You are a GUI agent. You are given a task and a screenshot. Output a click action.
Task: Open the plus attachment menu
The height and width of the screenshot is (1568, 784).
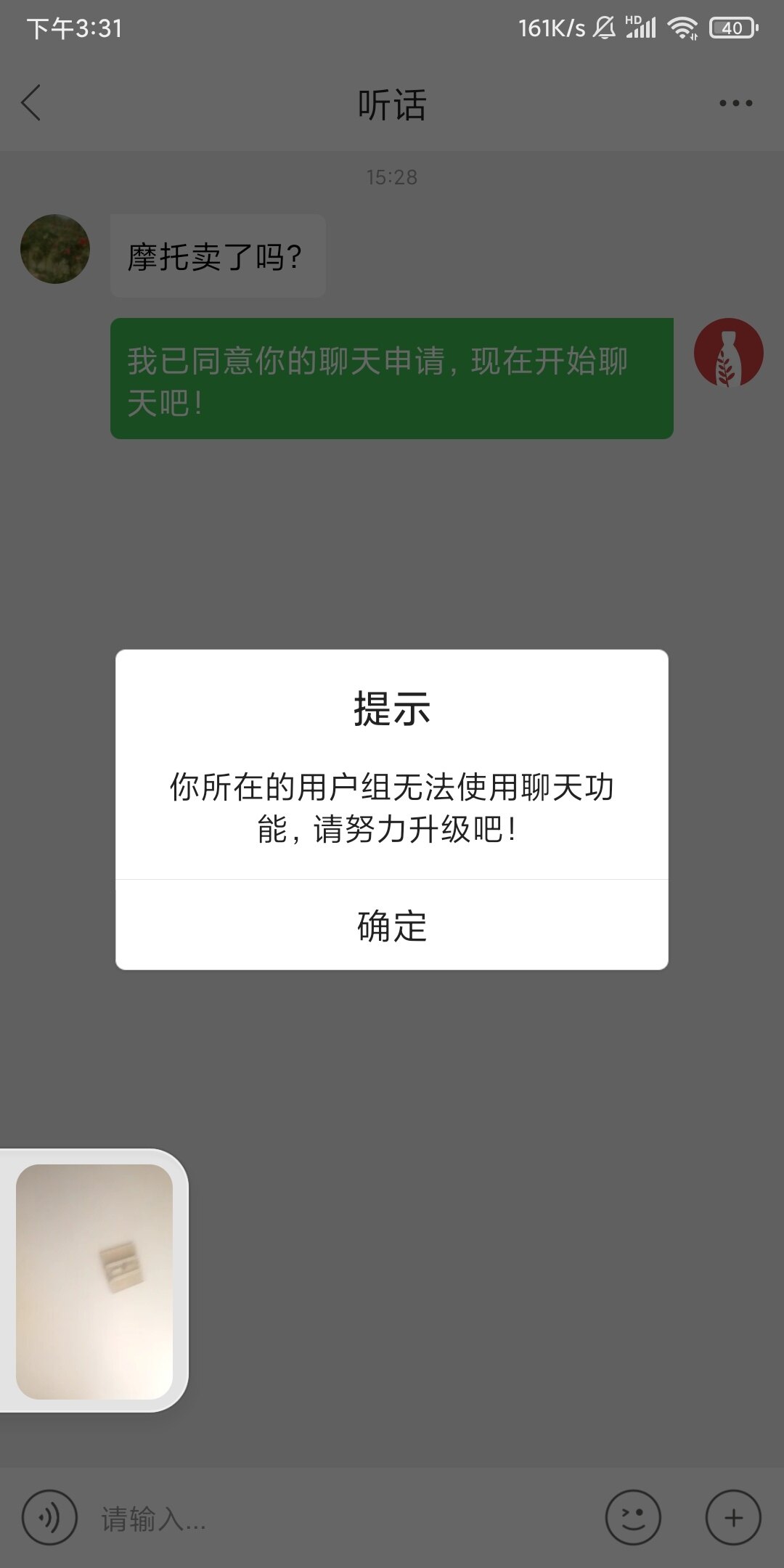click(733, 1517)
